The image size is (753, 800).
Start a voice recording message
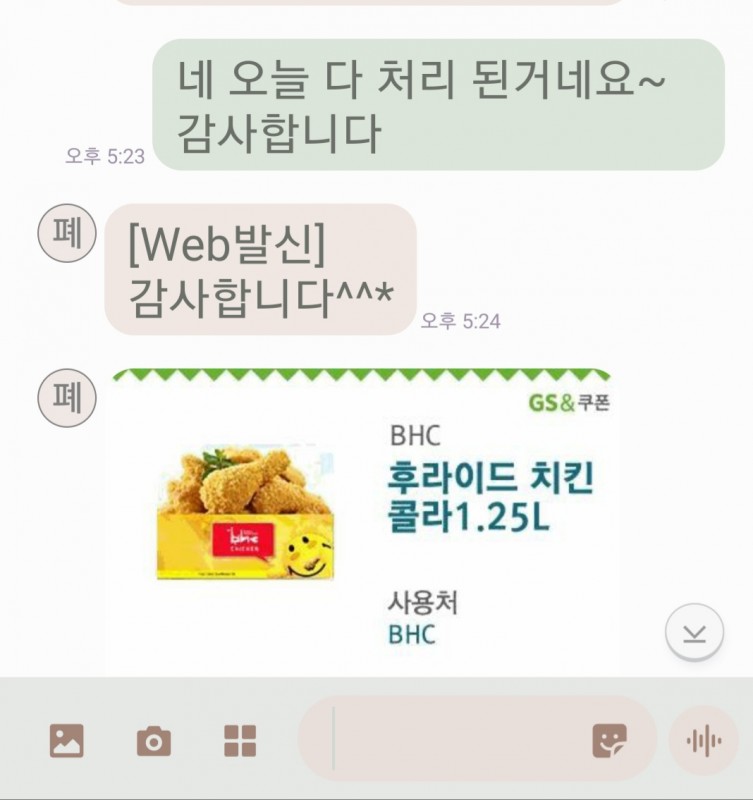pyautogui.click(x=704, y=740)
